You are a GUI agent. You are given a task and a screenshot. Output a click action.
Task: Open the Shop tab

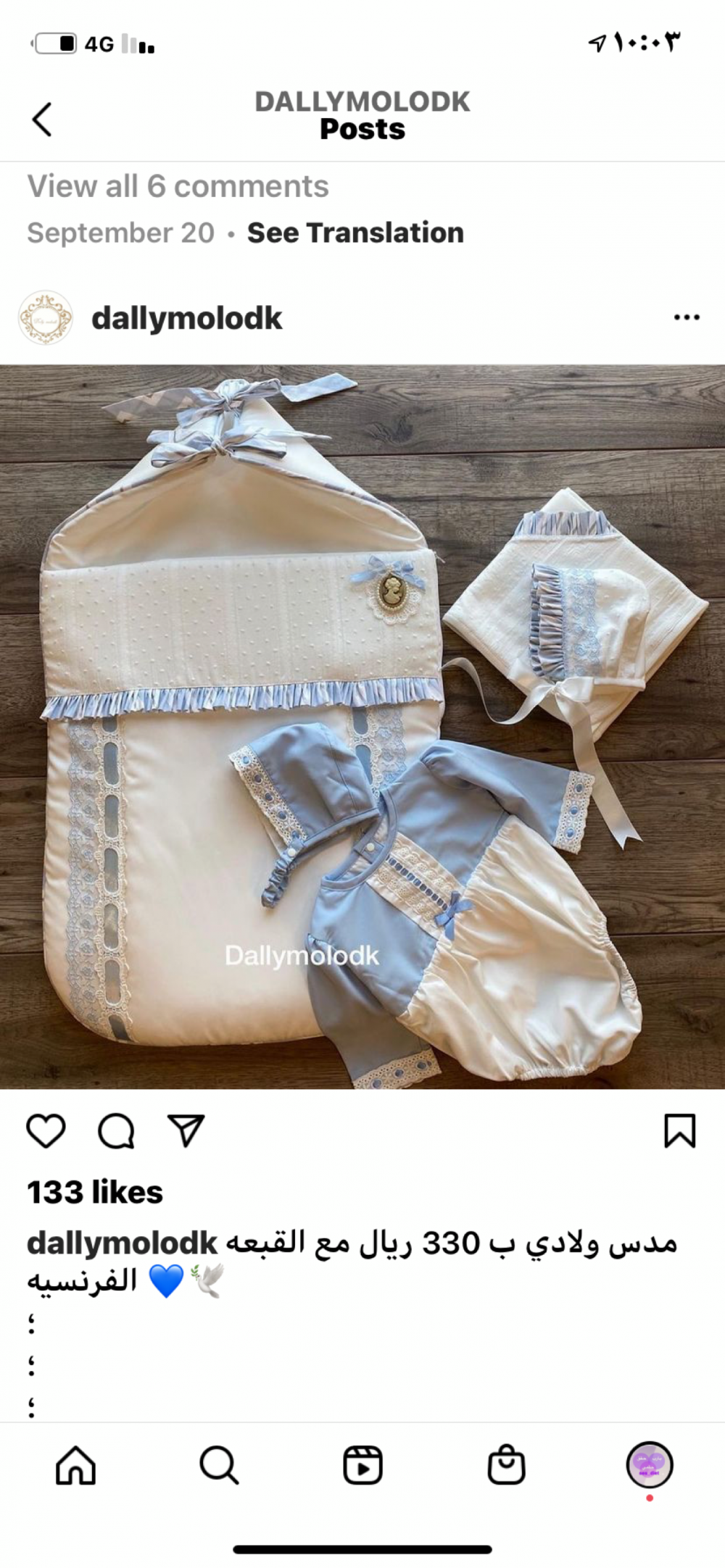click(x=506, y=1465)
